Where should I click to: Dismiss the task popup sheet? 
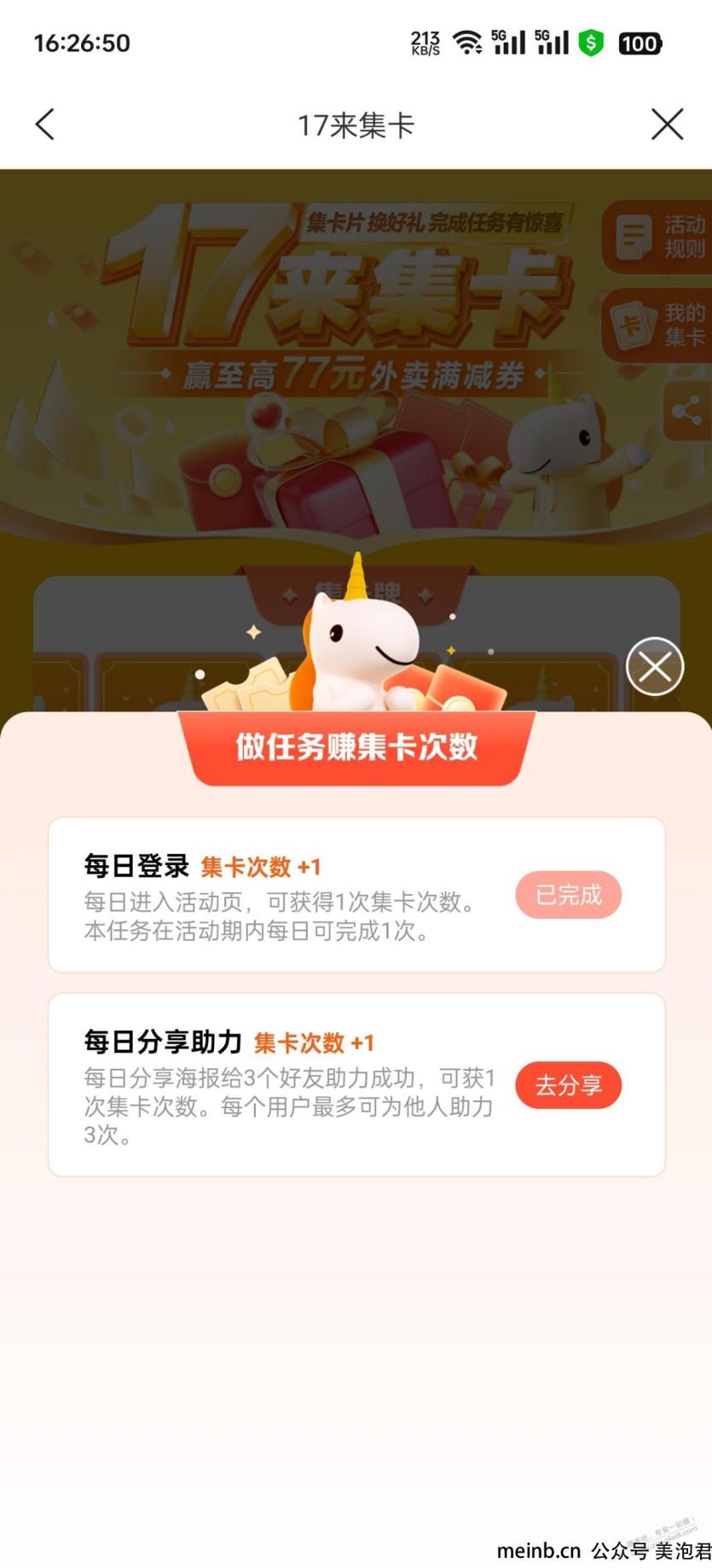654,666
